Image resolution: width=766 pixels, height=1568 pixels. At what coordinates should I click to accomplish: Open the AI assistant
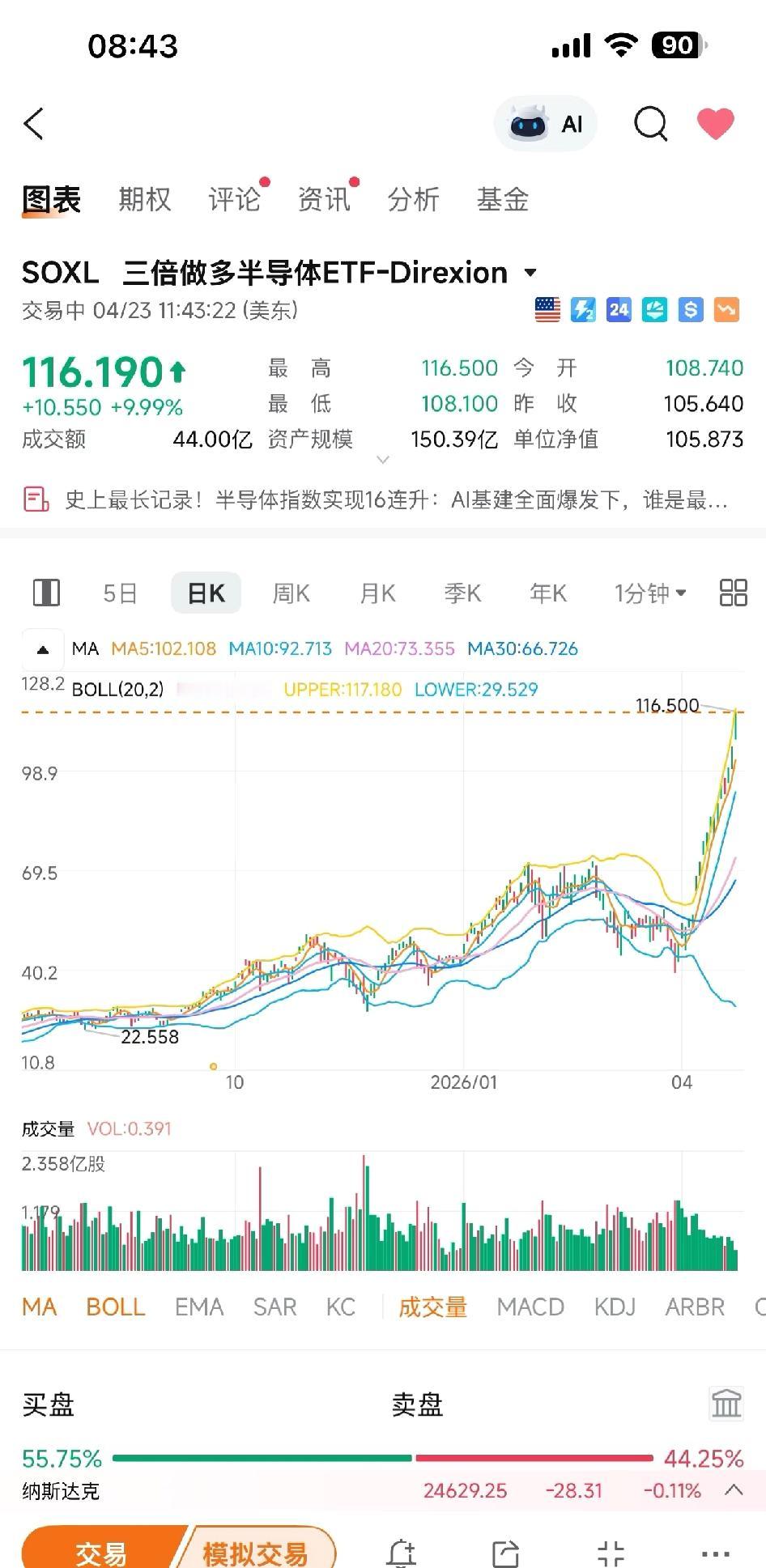[544, 123]
